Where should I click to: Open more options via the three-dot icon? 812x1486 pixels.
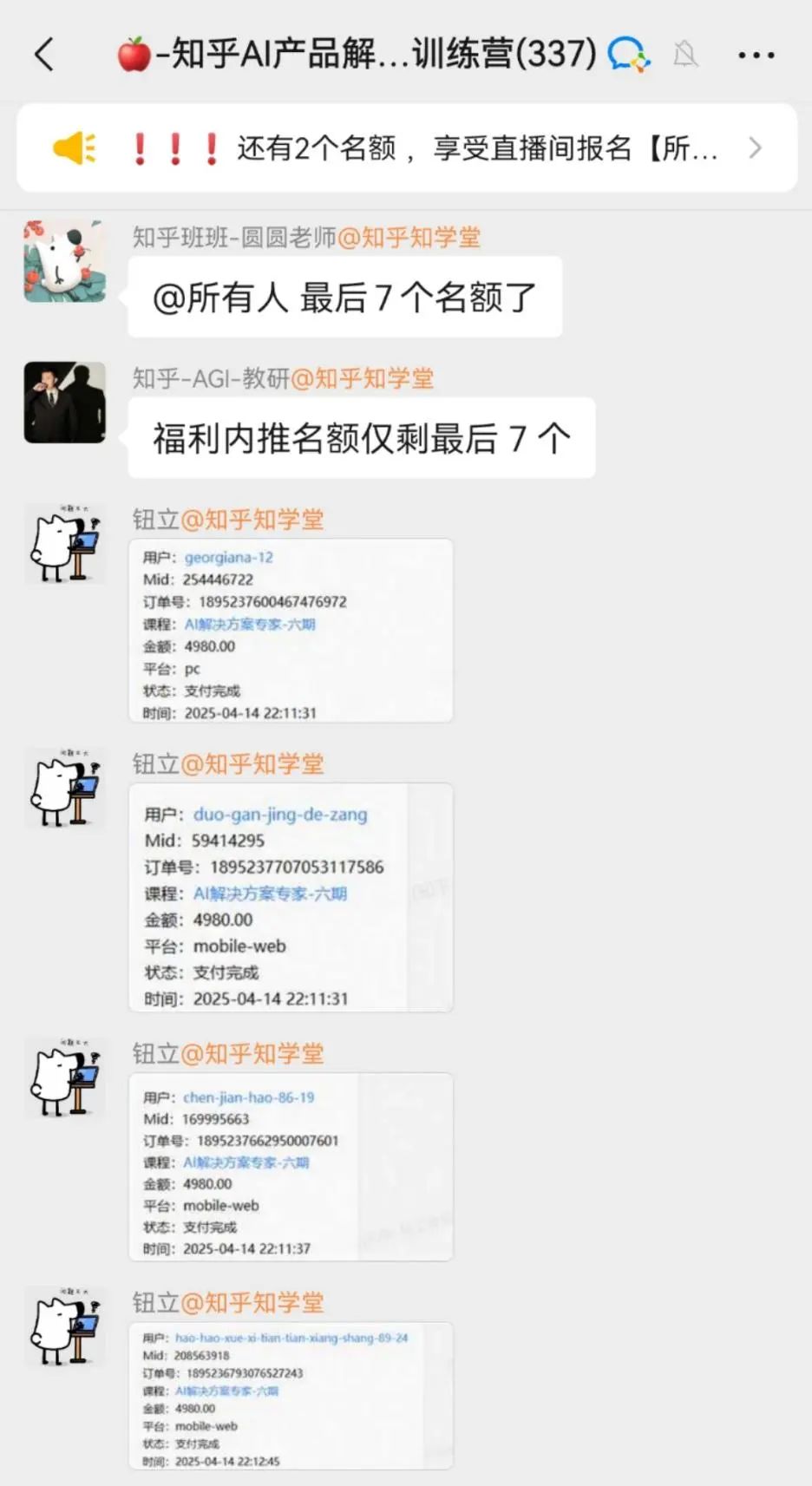pyautogui.click(x=755, y=54)
